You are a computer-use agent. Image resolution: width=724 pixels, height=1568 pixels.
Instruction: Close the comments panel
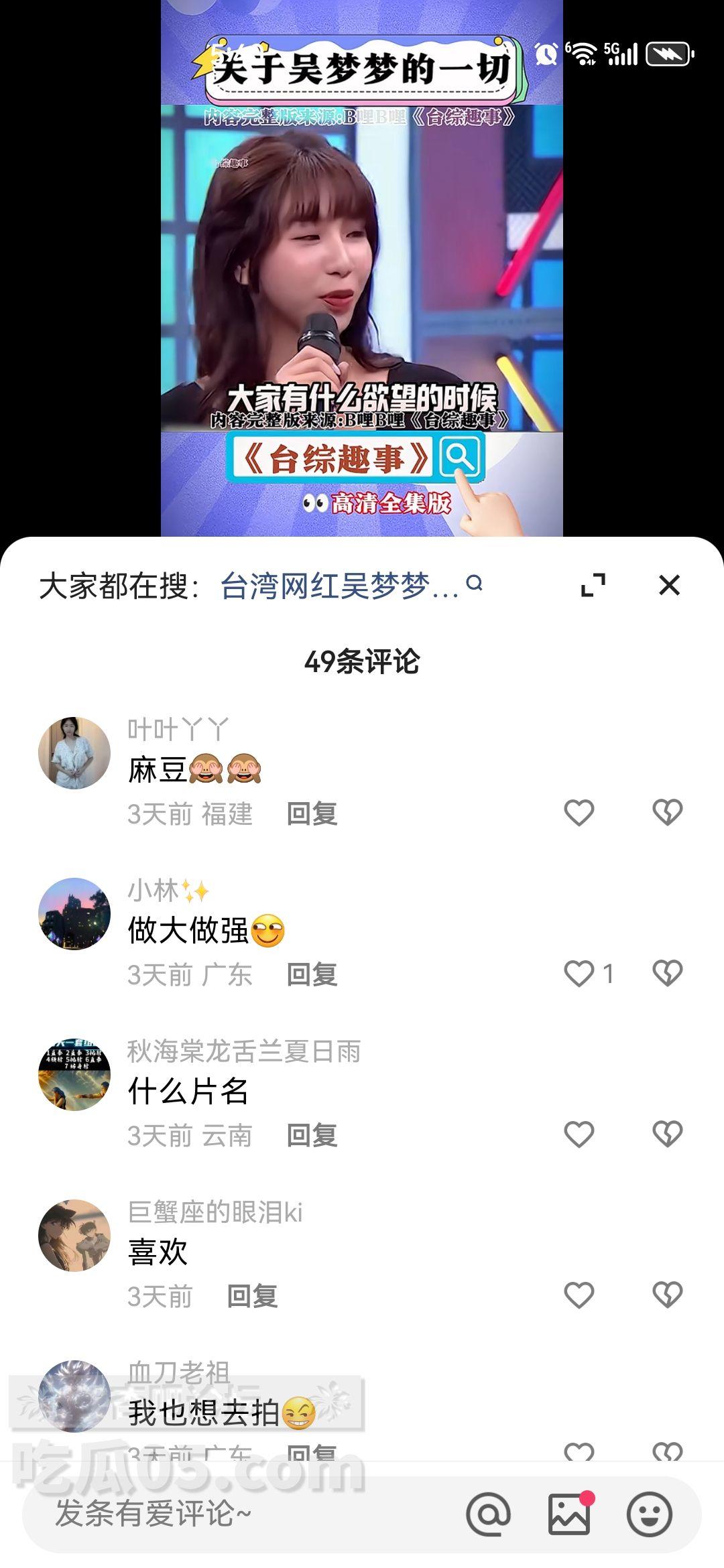click(x=669, y=585)
